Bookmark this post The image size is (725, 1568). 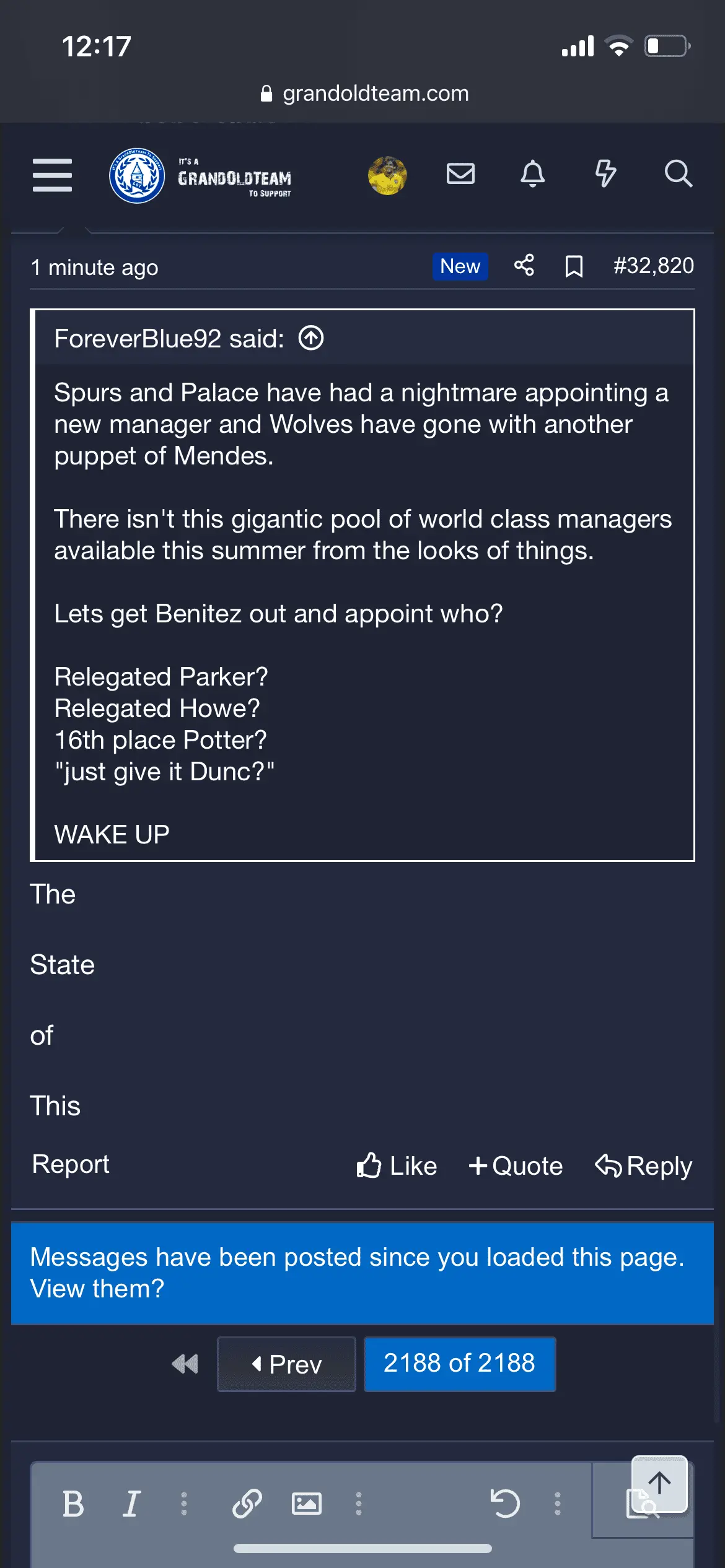[x=574, y=267]
